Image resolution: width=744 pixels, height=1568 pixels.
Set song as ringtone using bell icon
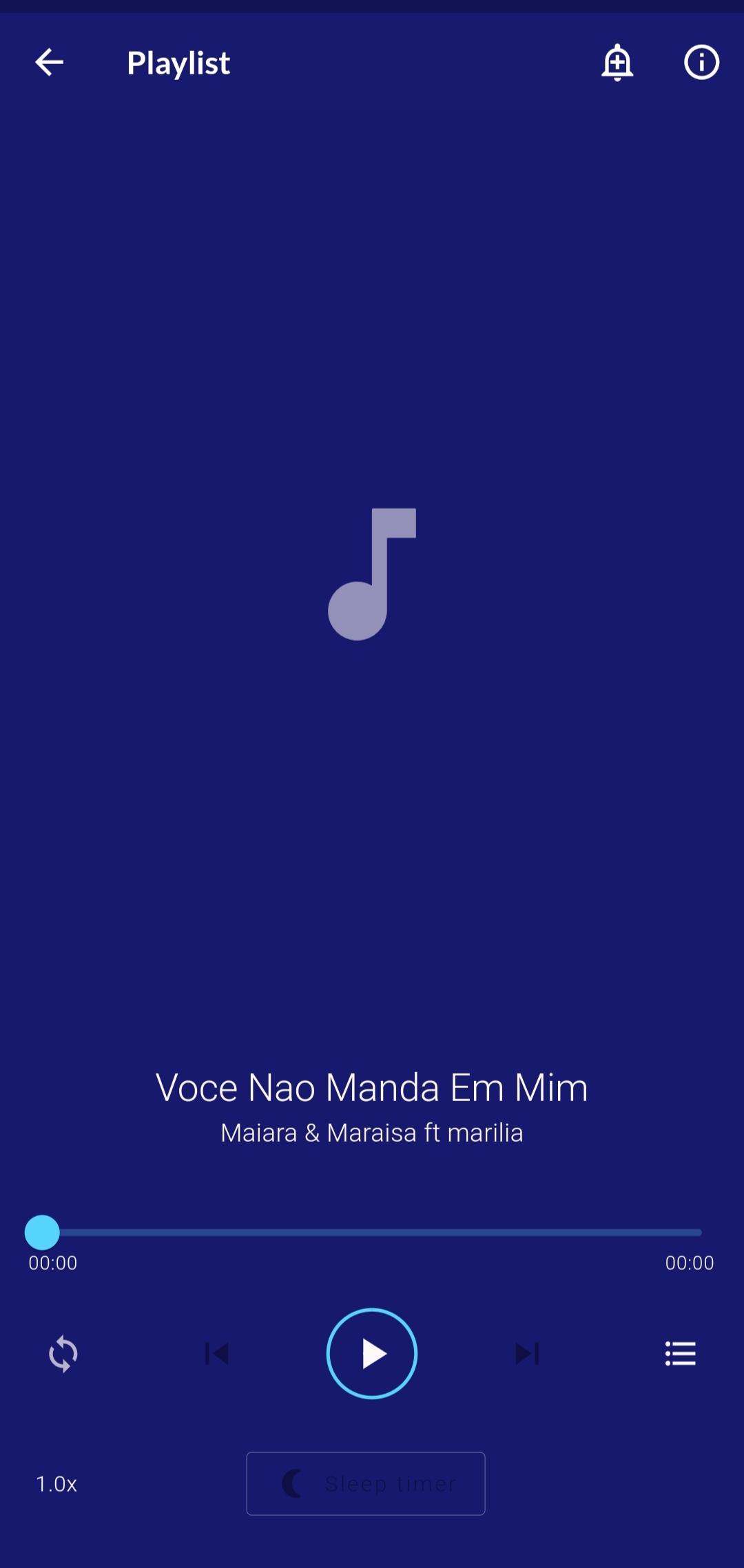click(617, 63)
